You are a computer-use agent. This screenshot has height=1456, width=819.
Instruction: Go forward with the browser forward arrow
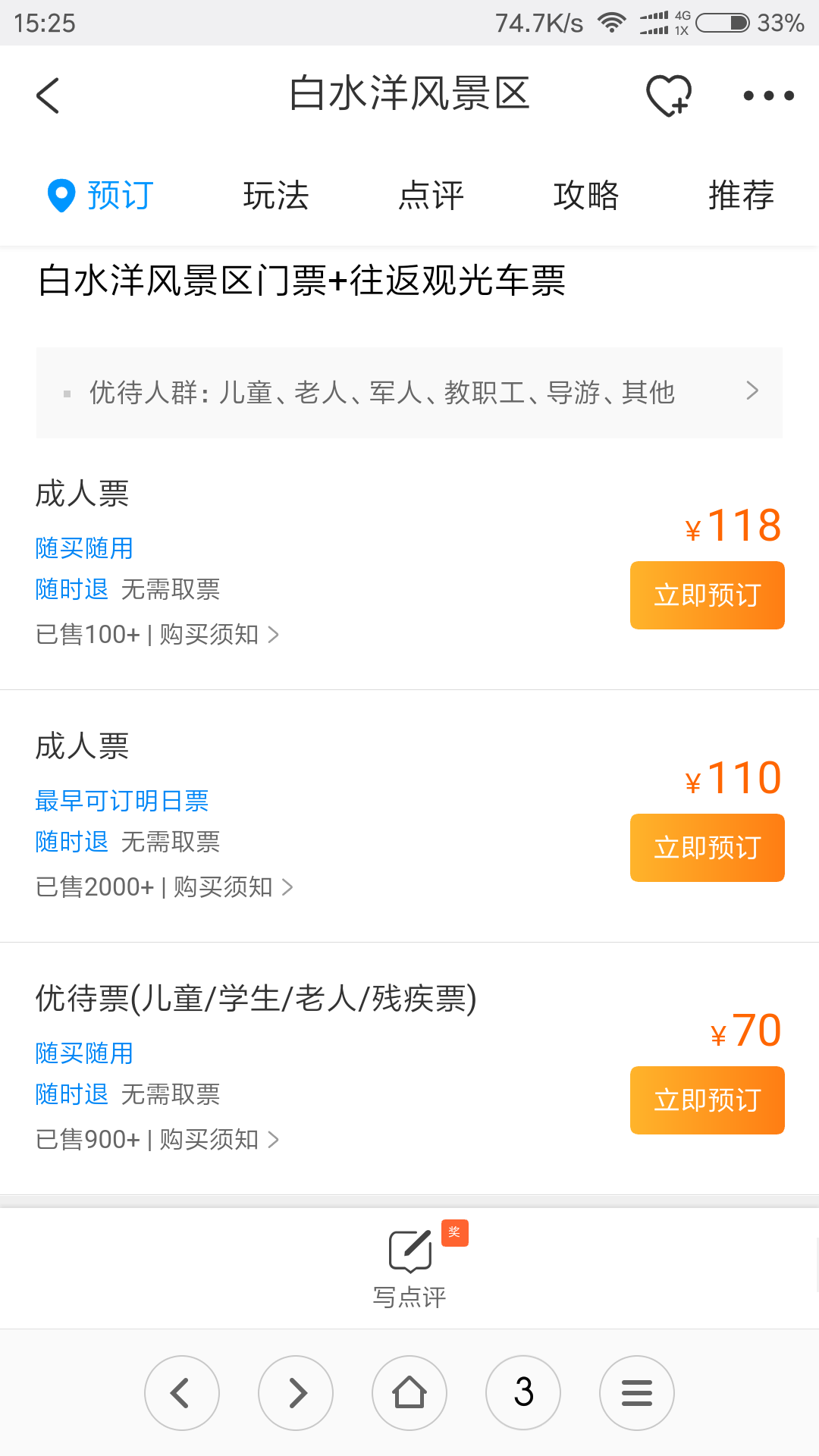coord(296,1393)
